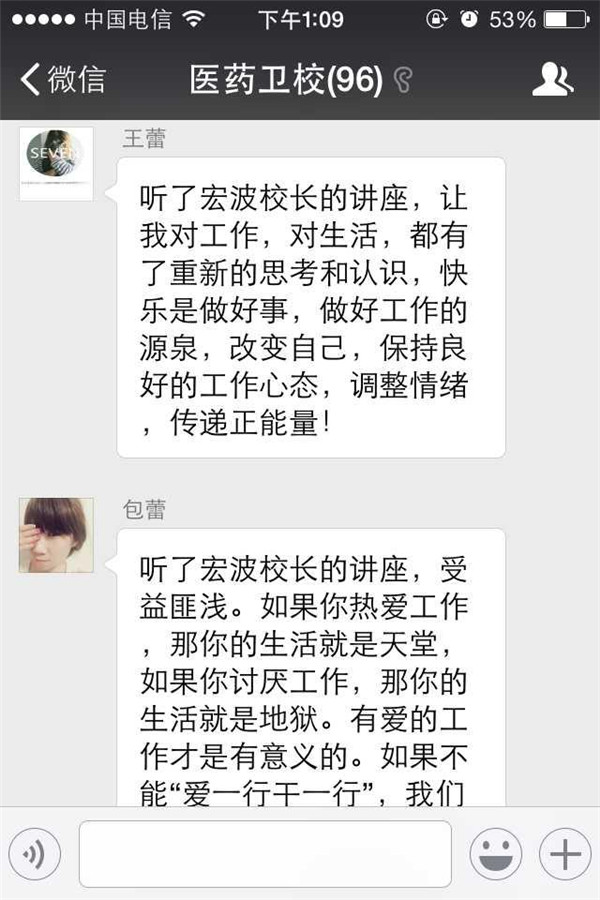Go back to 微信 chat list
600x900 pixels.
coord(62,80)
